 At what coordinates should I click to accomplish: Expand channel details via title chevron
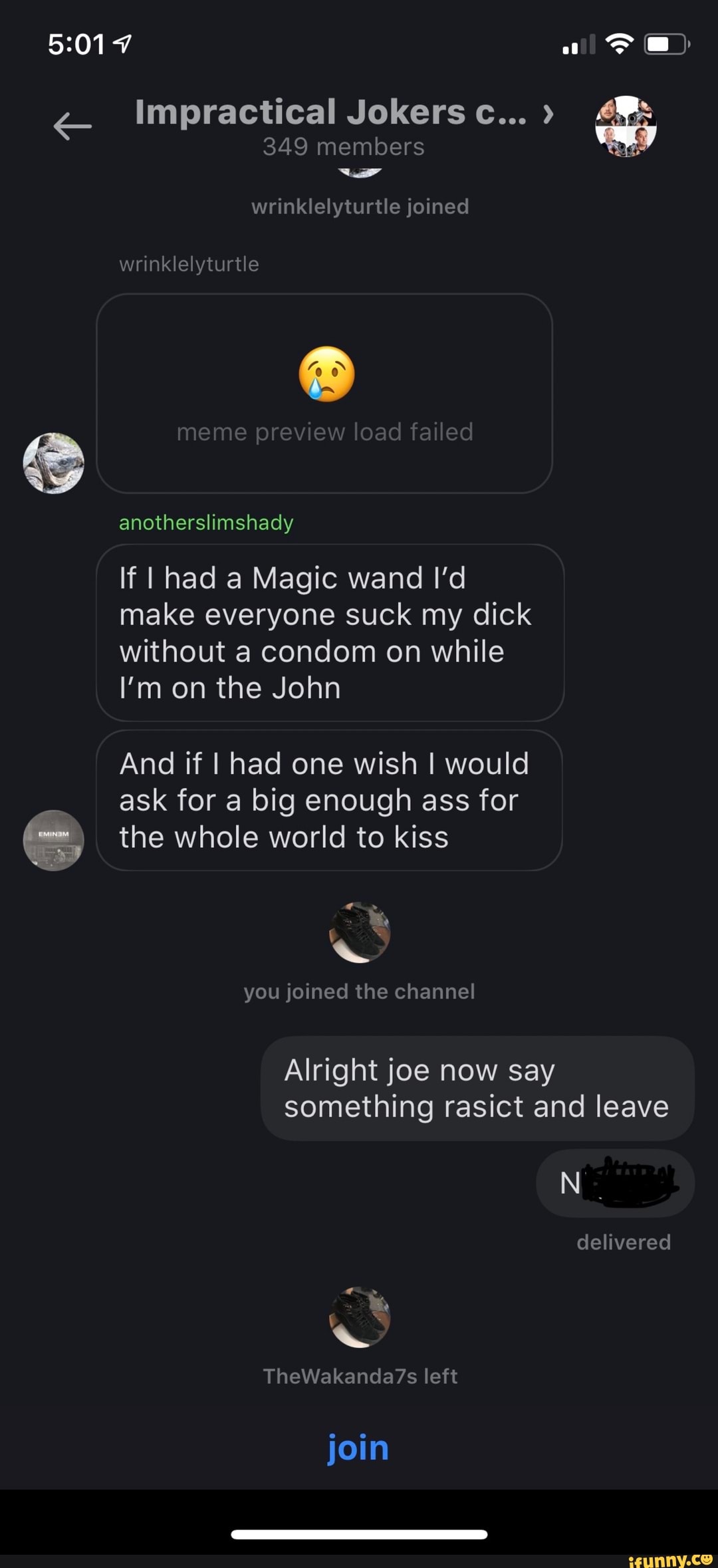548,113
